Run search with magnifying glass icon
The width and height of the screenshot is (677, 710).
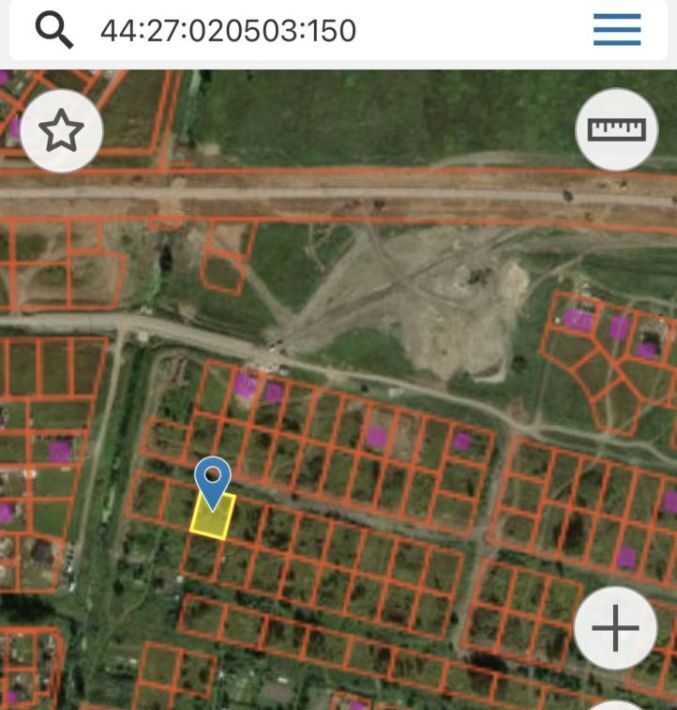[x=54, y=31]
